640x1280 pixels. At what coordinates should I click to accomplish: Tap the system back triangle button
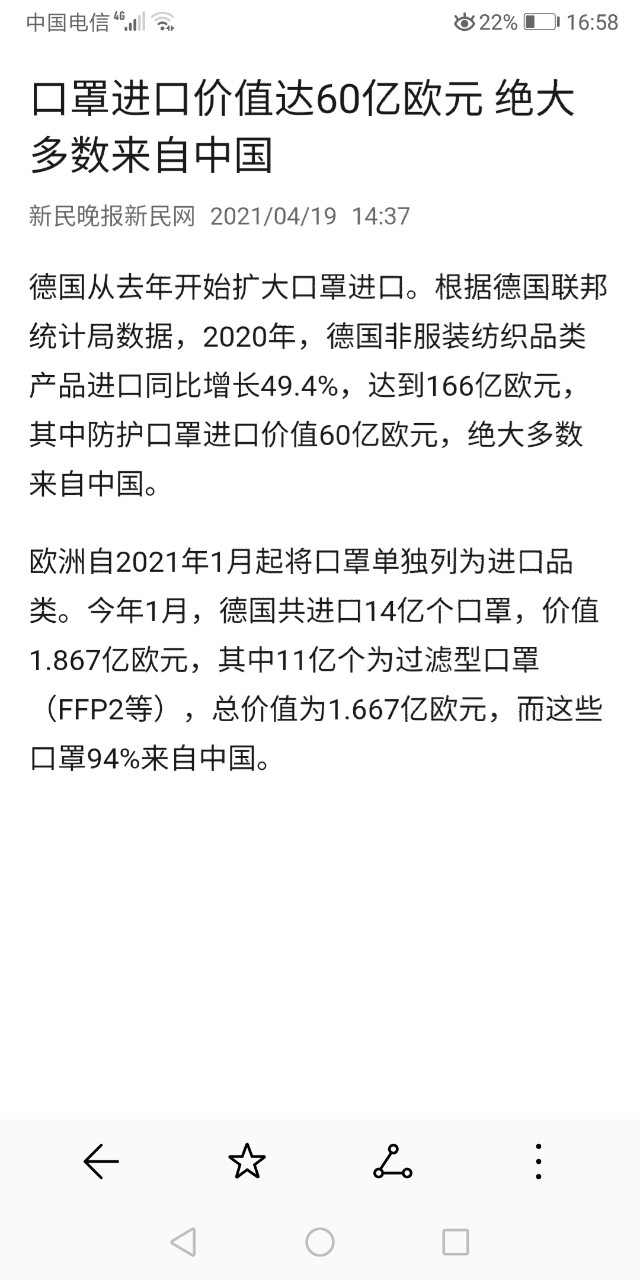(183, 1242)
